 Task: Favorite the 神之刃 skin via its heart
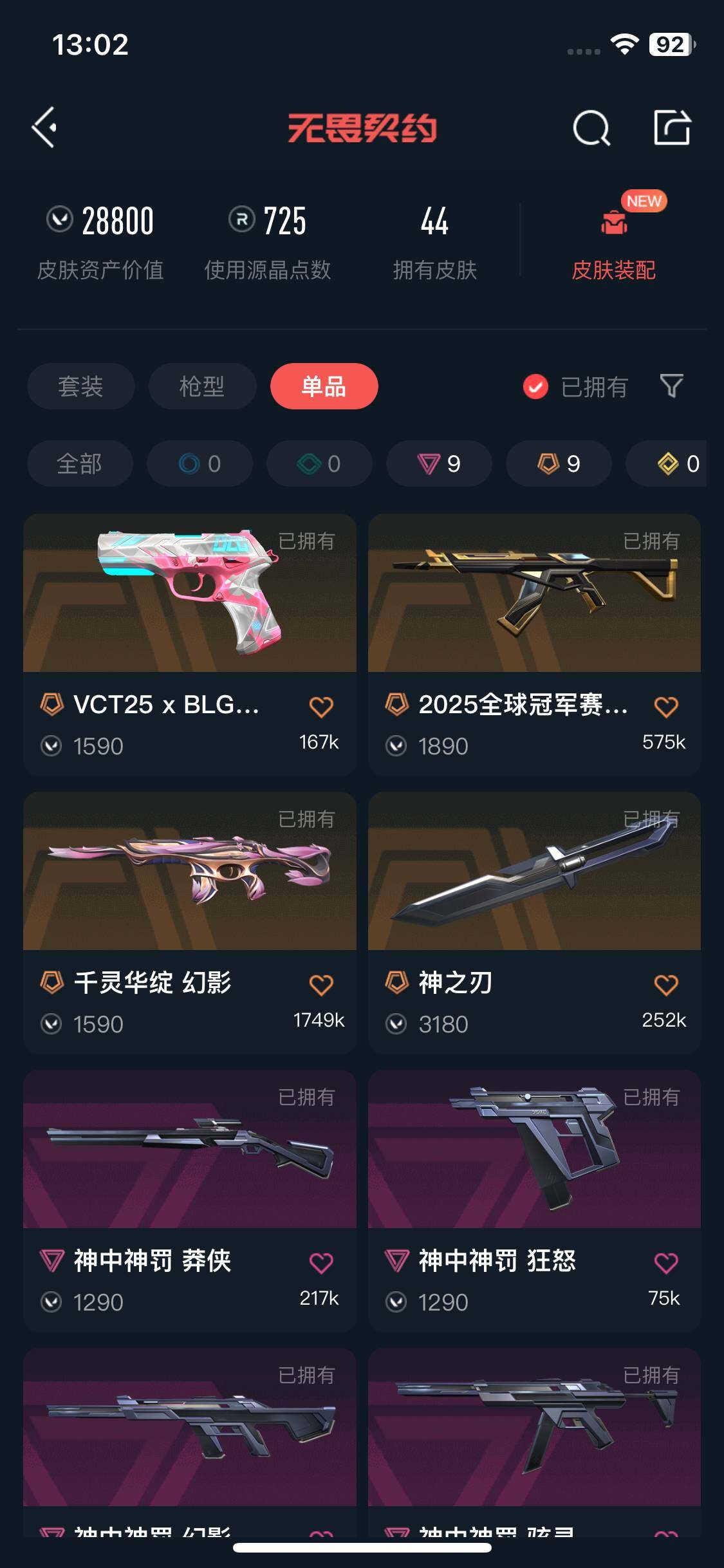[665, 983]
